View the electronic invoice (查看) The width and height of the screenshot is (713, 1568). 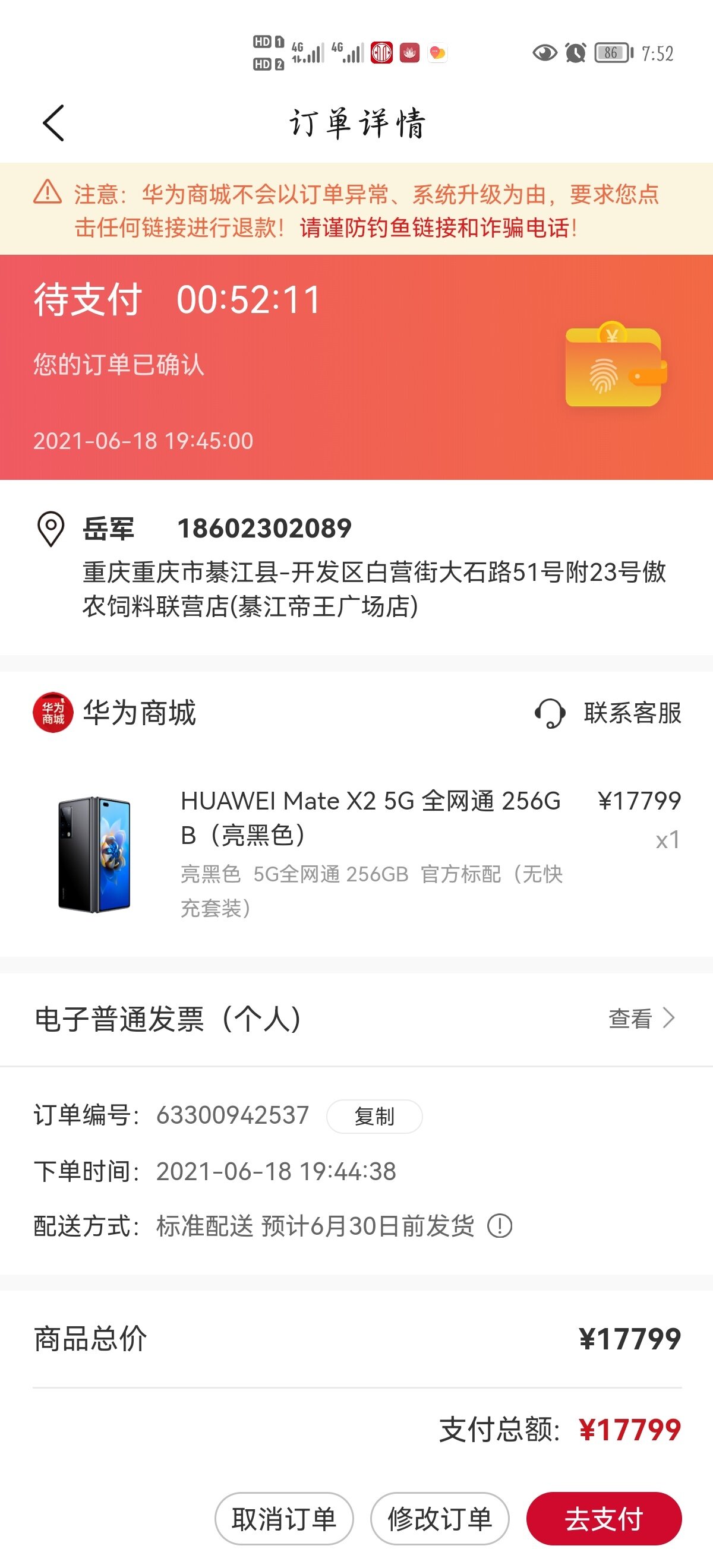click(641, 1019)
